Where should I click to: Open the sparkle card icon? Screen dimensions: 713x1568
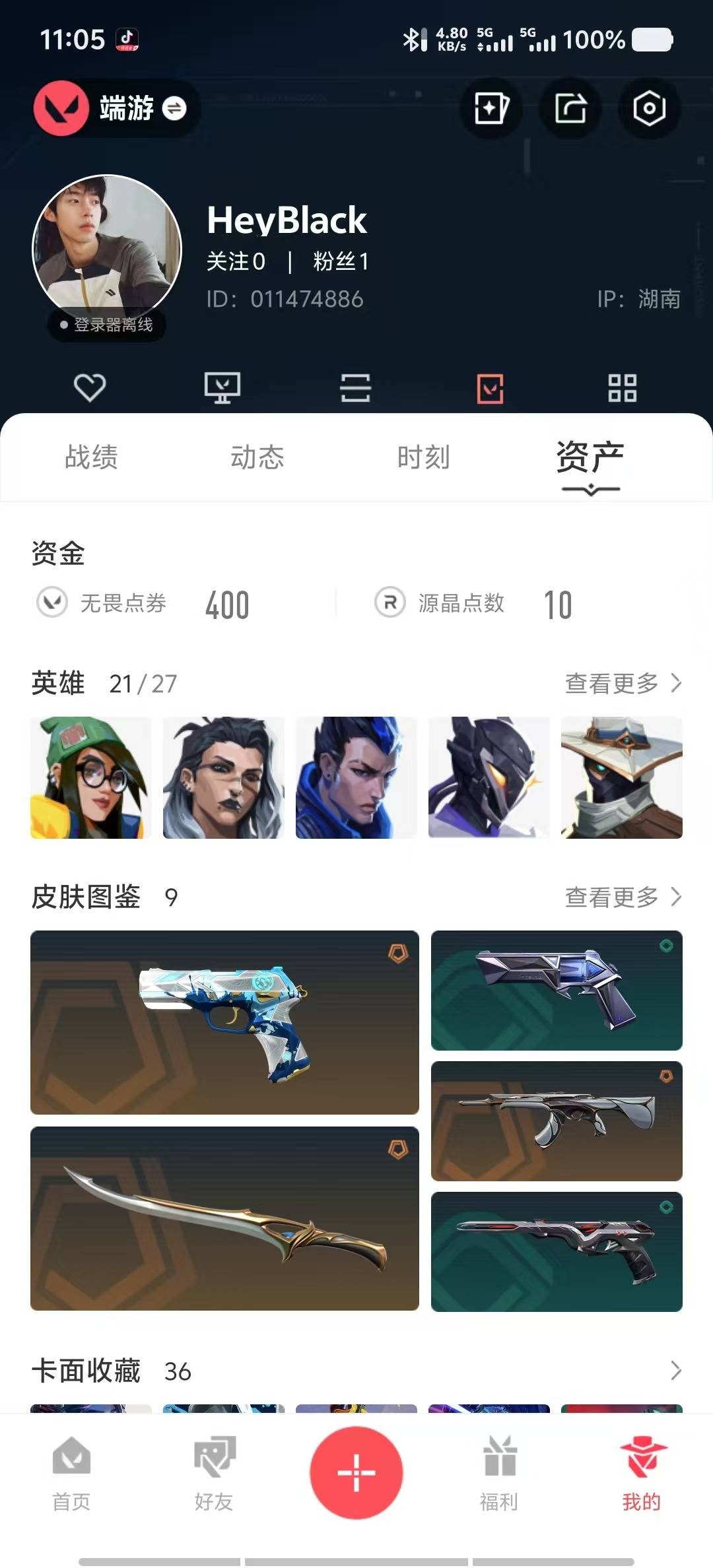coord(491,108)
